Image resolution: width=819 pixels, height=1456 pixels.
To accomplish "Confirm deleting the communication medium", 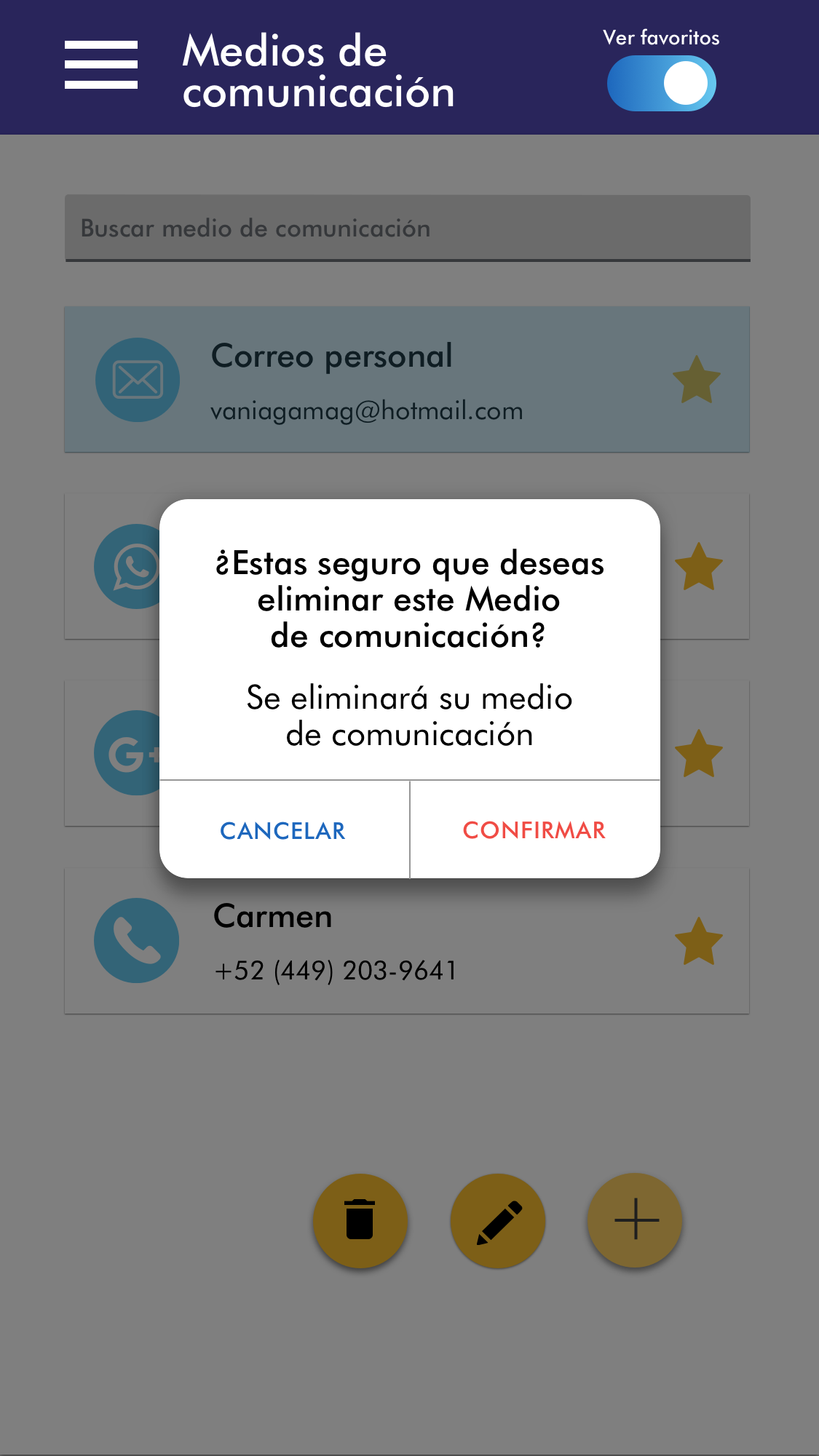I will (534, 830).
